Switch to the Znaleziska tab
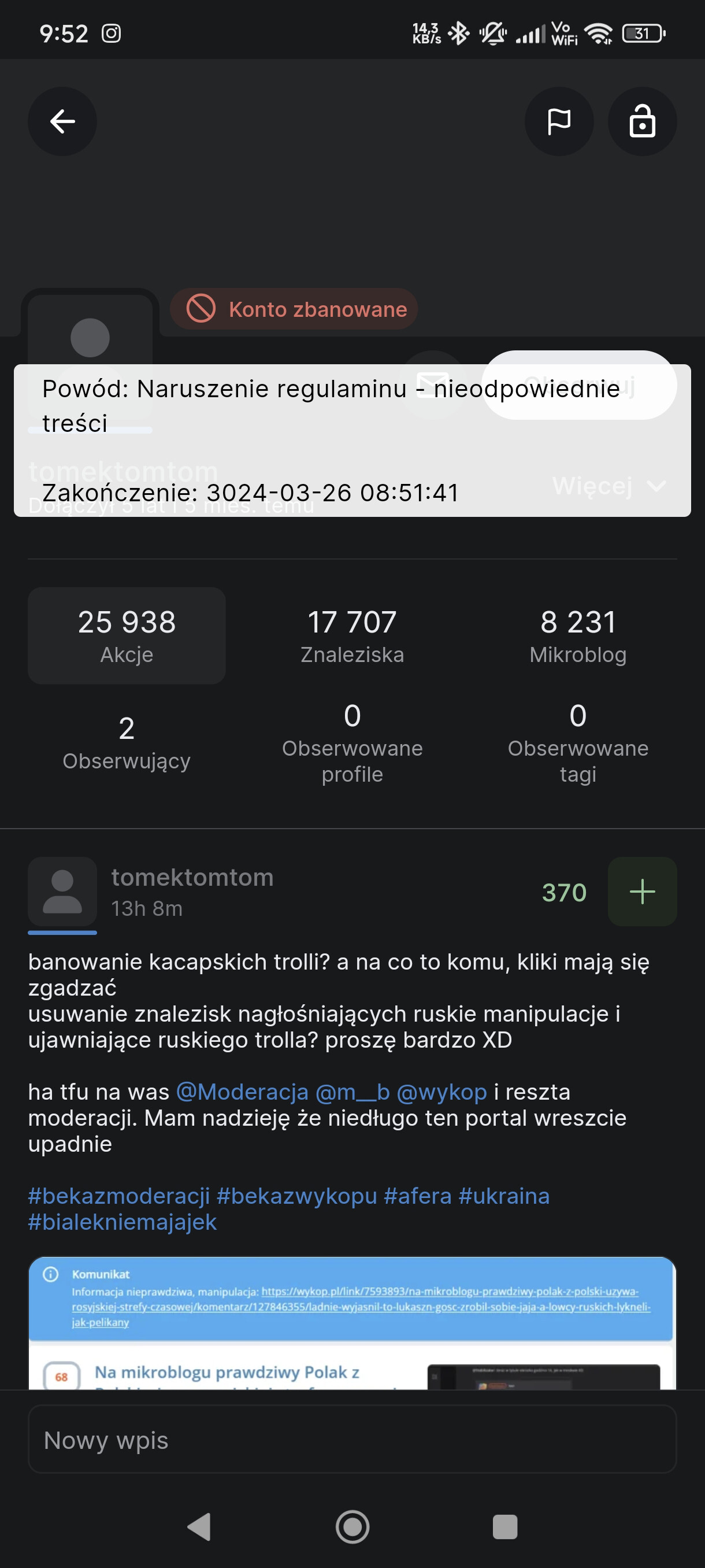Screen dimensions: 705x1568 click(x=352, y=635)
